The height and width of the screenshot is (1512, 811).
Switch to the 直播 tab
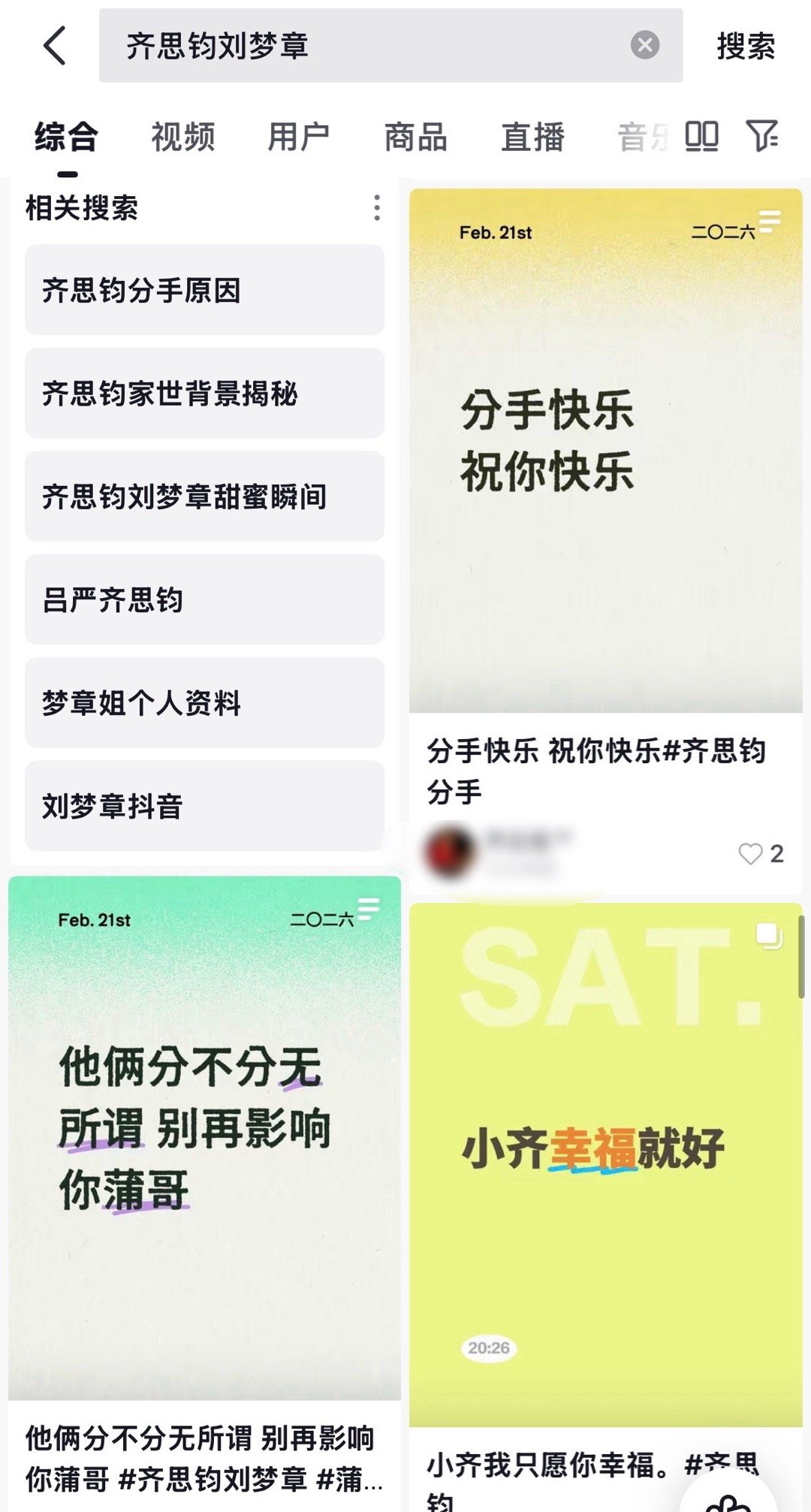pyautogui.click(x=535, y=137)
